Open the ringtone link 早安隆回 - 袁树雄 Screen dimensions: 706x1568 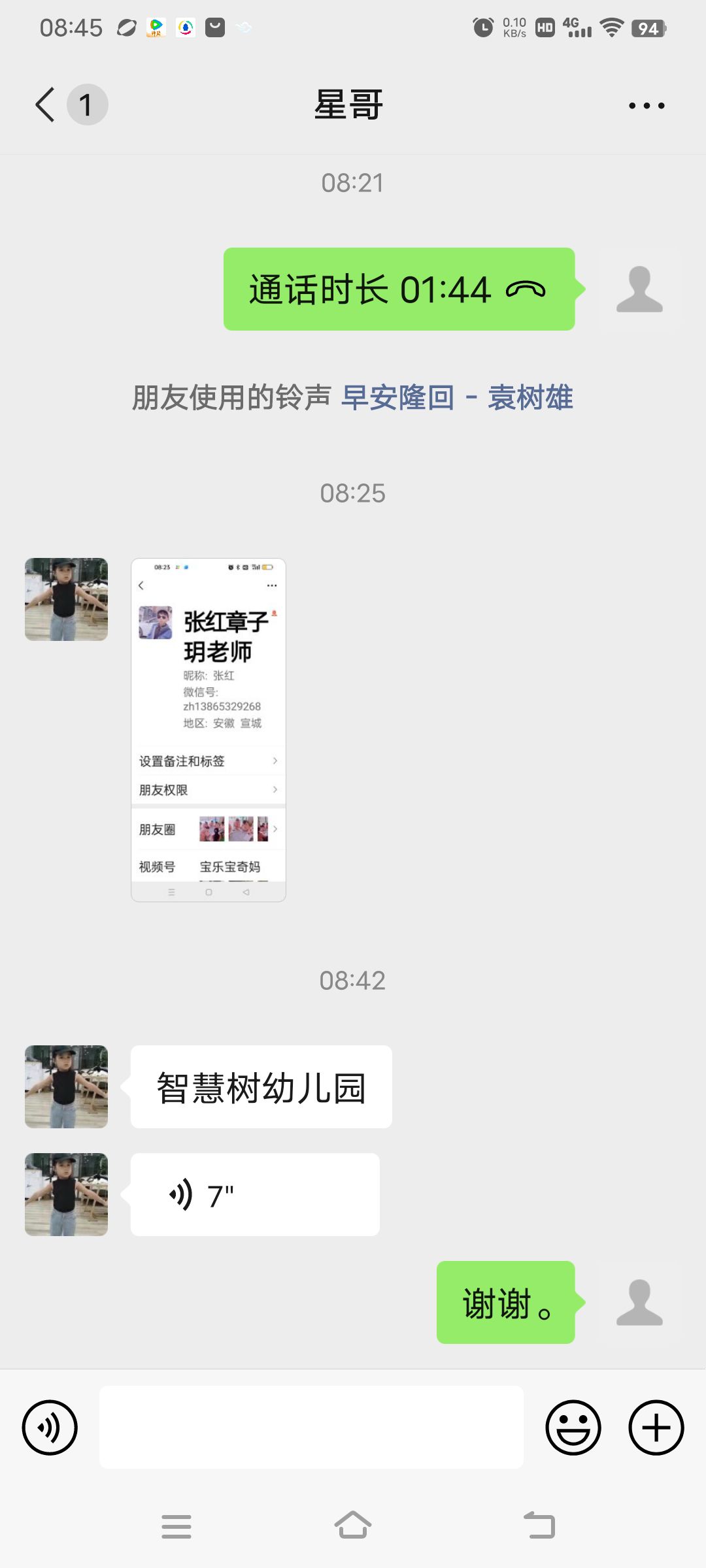(457, 398)
